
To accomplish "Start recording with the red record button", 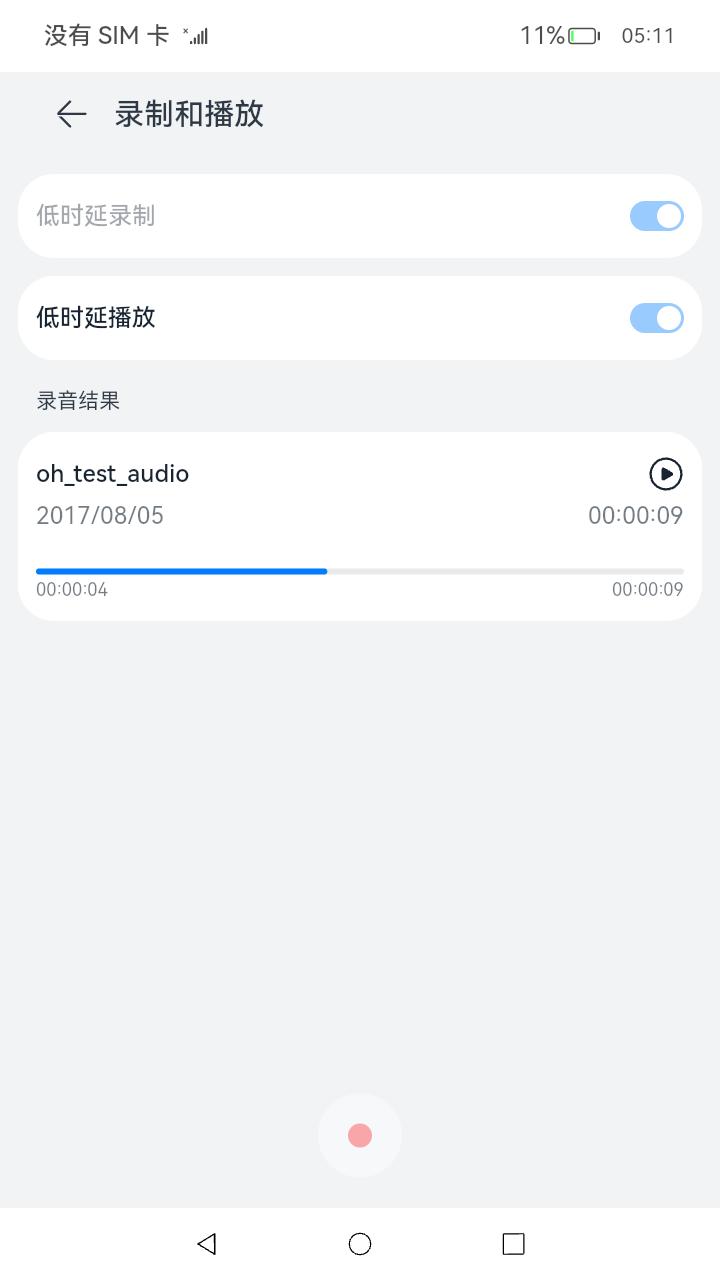I will (360, 1135).
